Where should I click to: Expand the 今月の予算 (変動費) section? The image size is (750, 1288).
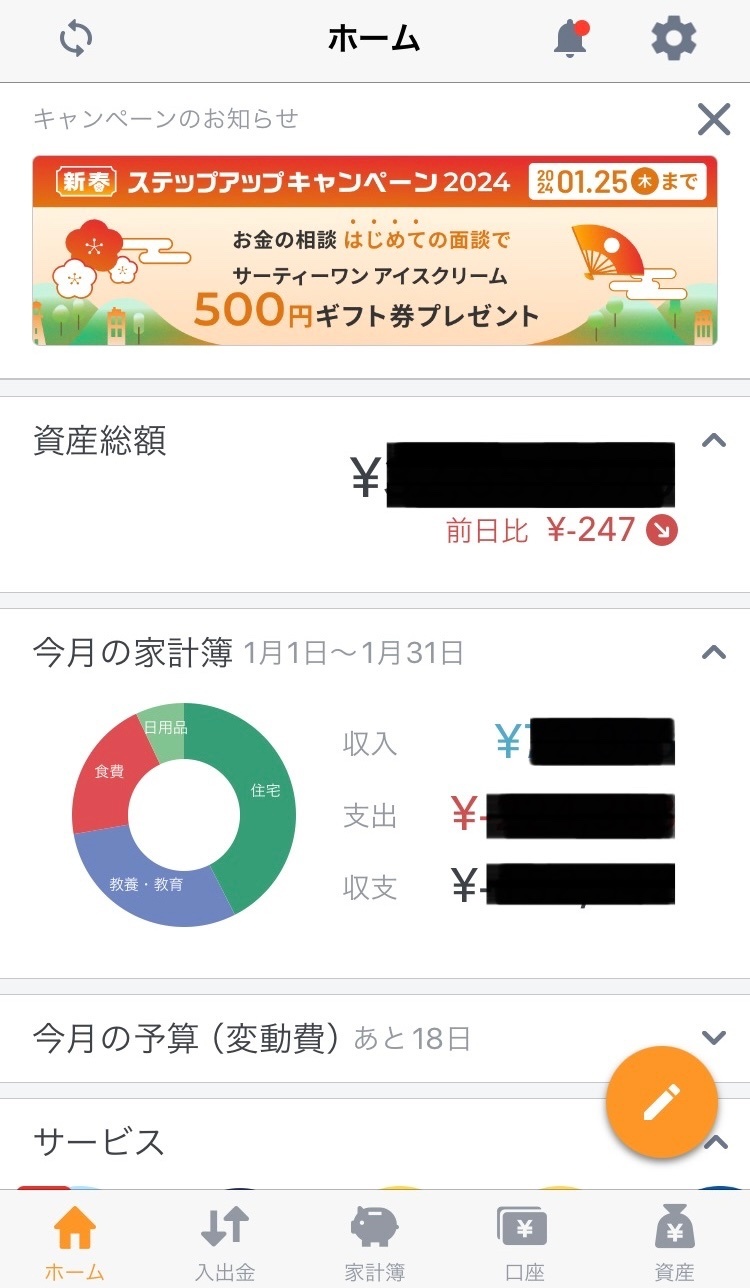714,1038
